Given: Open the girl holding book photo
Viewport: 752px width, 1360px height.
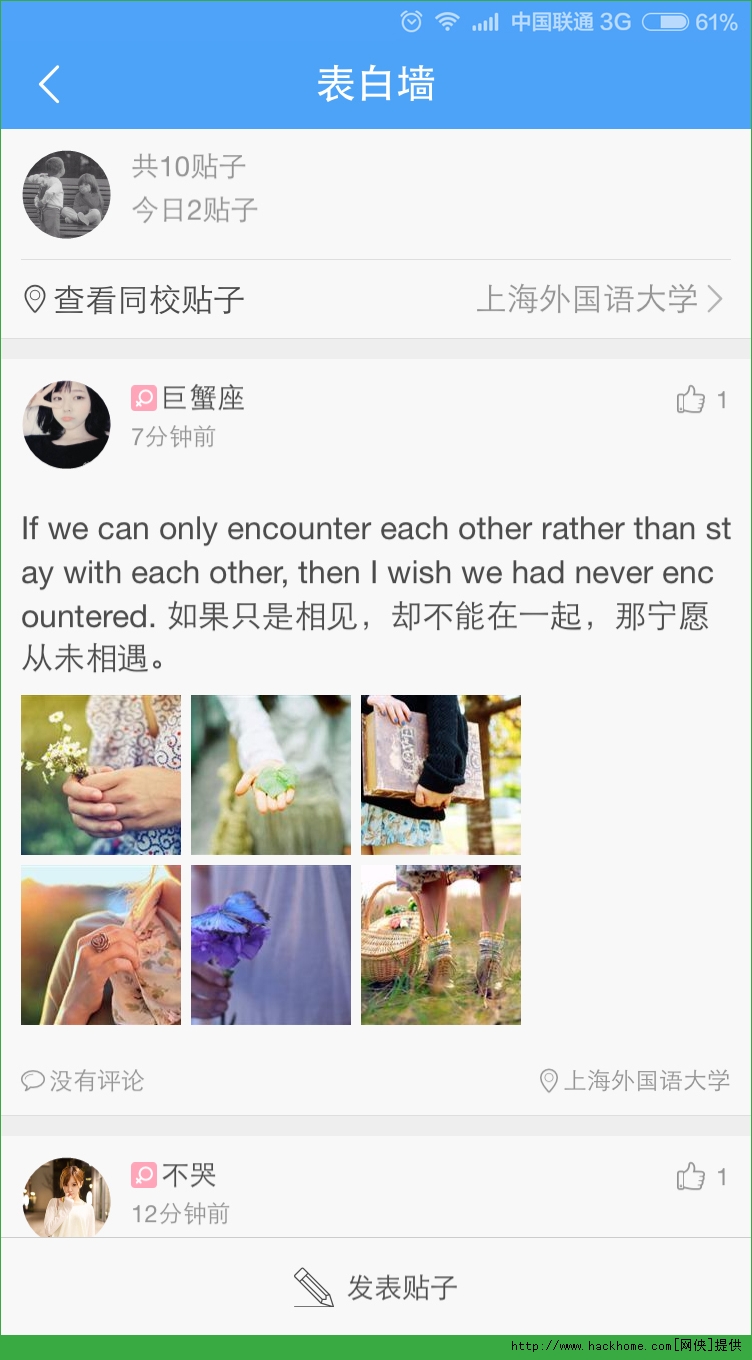Looking at the screenshot, I should [x=441, y=775].
